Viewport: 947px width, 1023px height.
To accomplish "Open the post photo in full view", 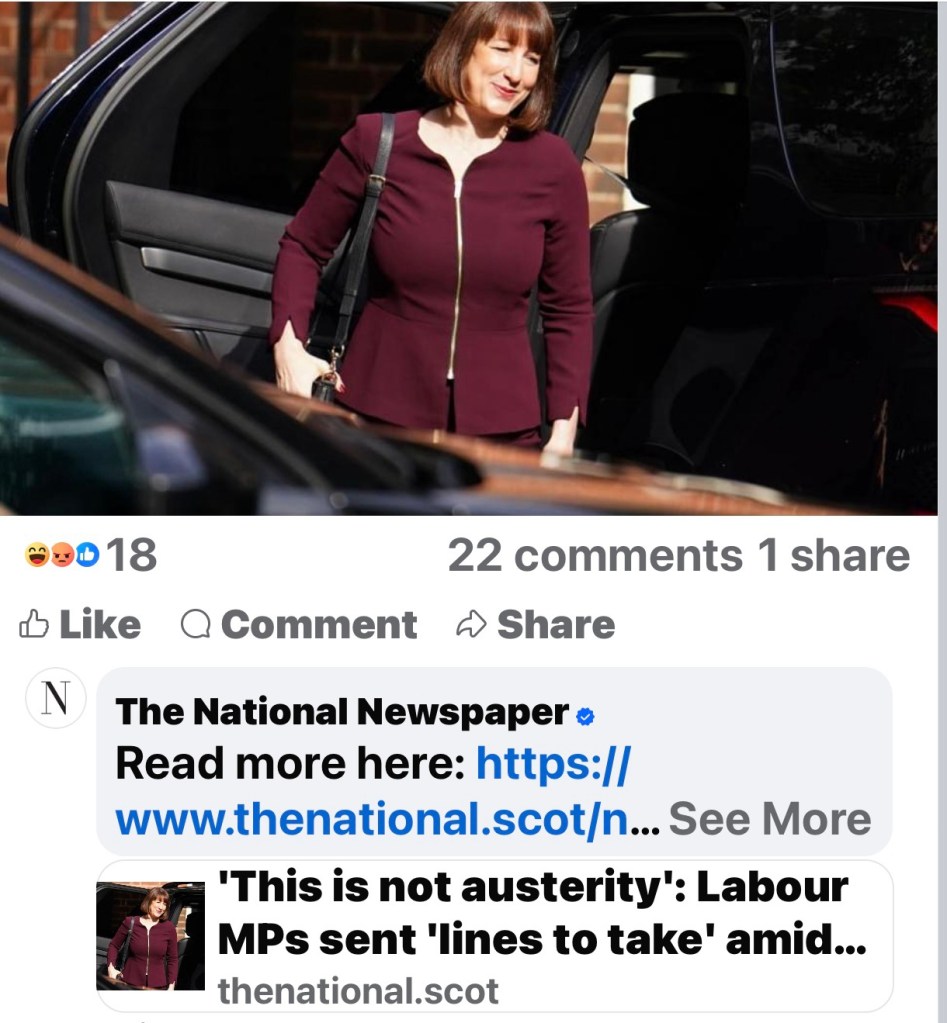I will click(x=473, y=258).
